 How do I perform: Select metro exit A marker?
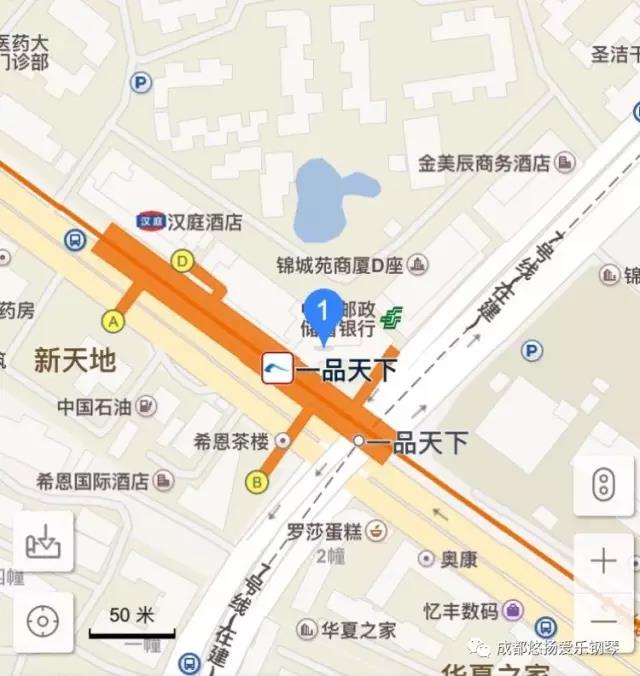(114, 321)
